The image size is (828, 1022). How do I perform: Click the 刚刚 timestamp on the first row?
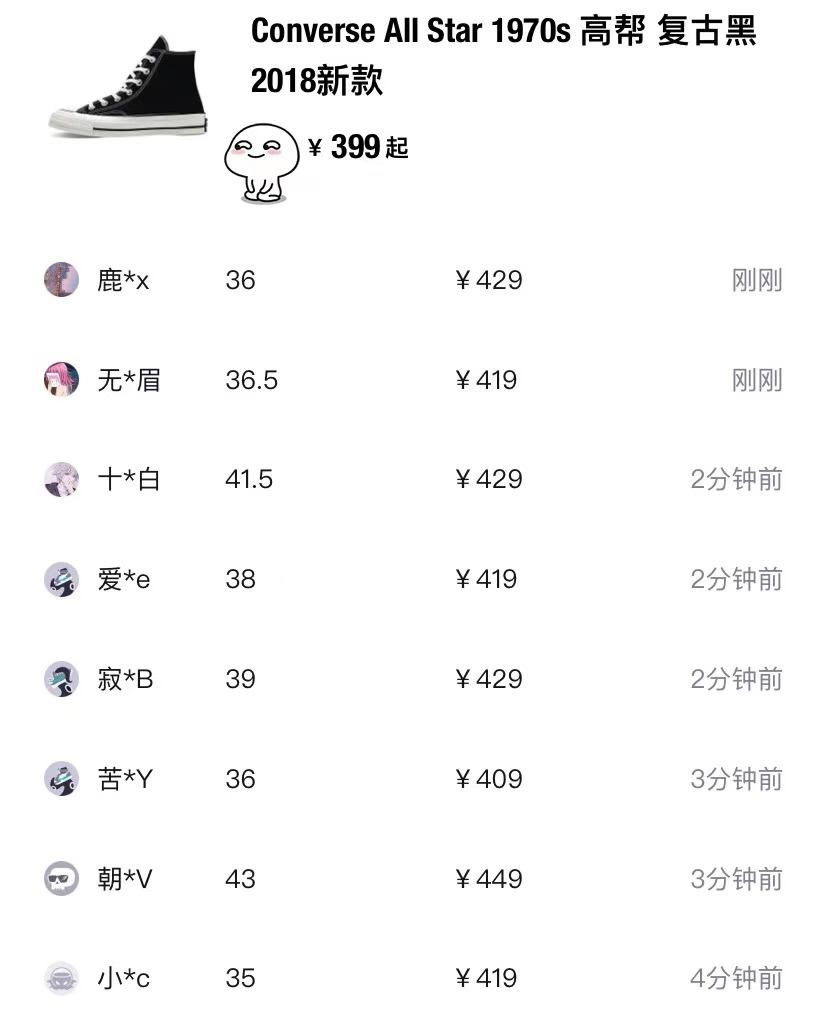755,280
